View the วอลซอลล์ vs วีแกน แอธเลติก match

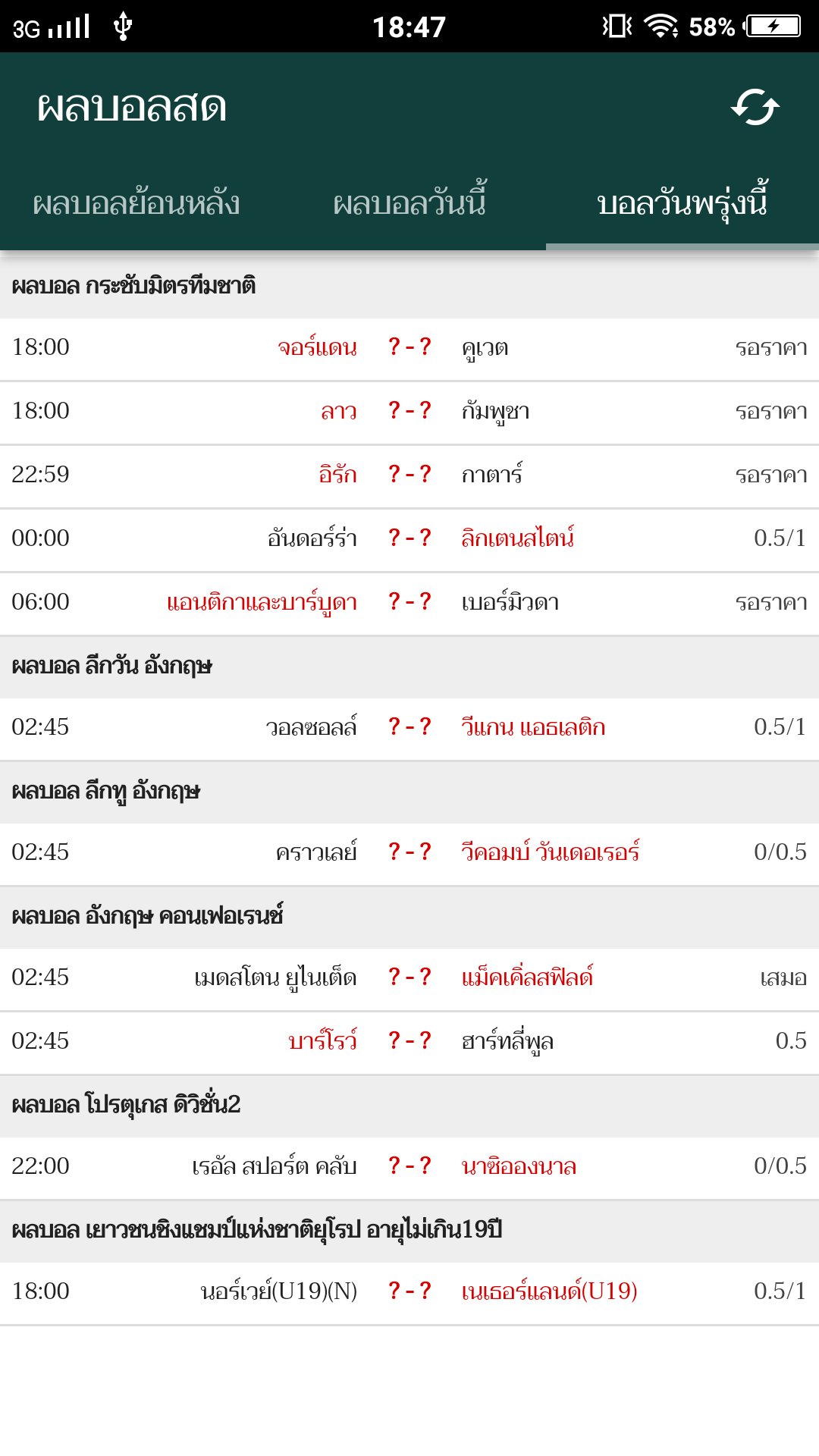(409, 728)
